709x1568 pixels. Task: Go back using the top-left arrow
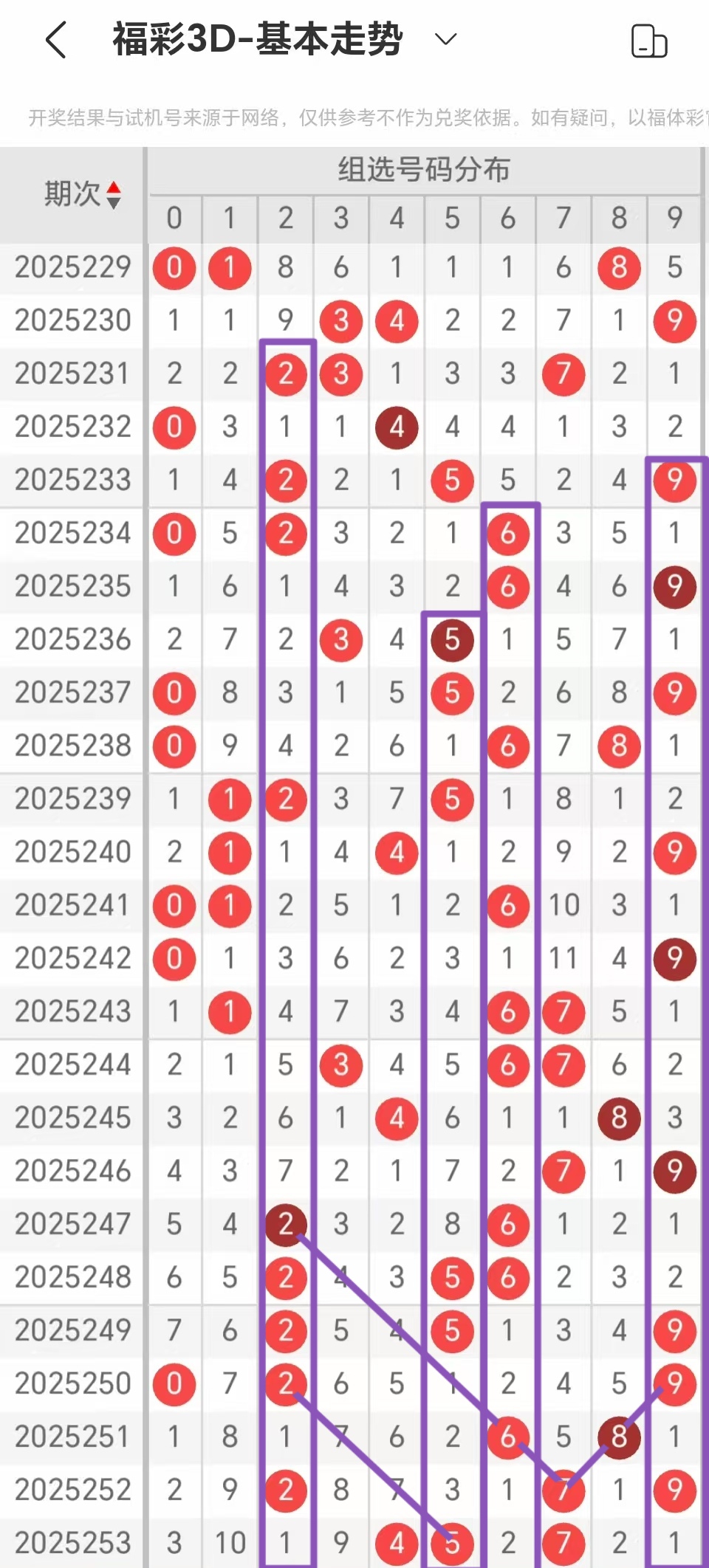pos(57,39)
